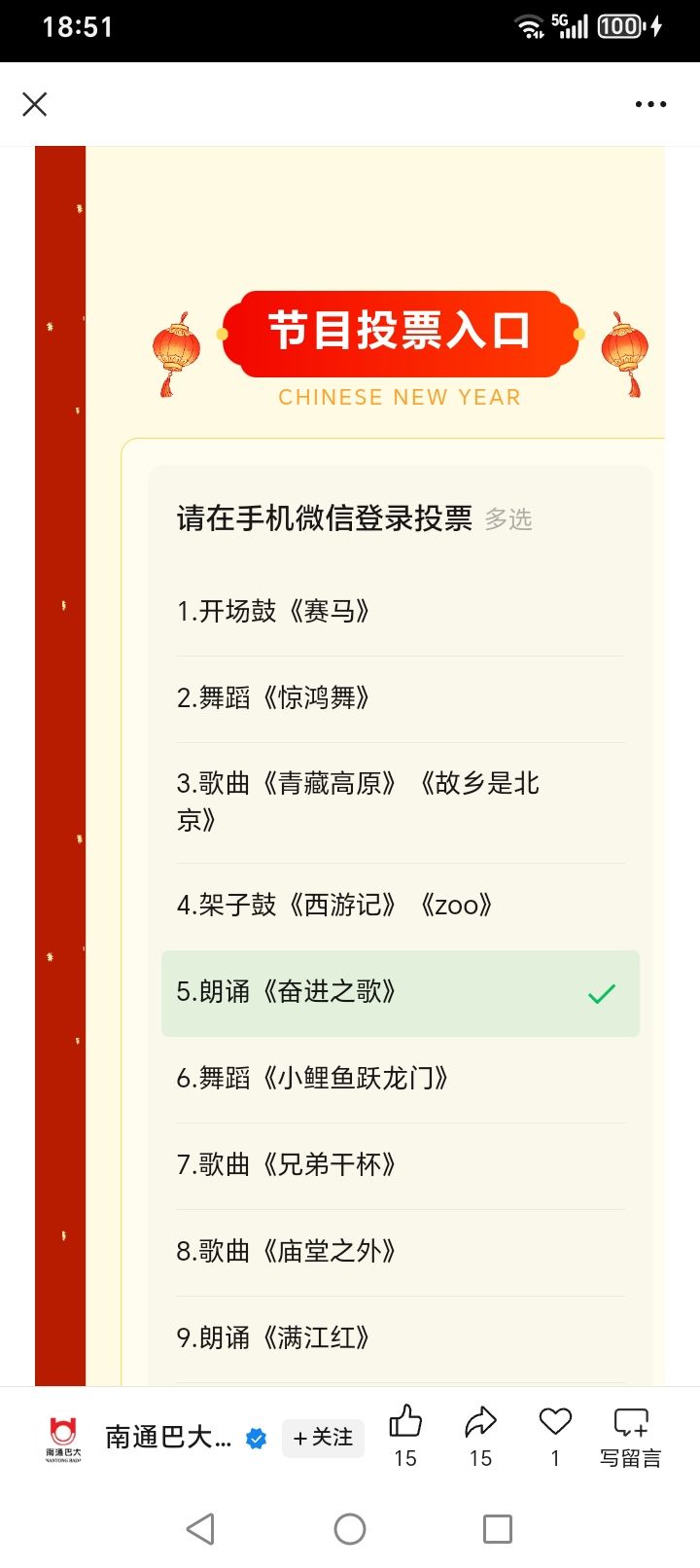
Task: Follow the account with +关注
Action: point(323,1438)
